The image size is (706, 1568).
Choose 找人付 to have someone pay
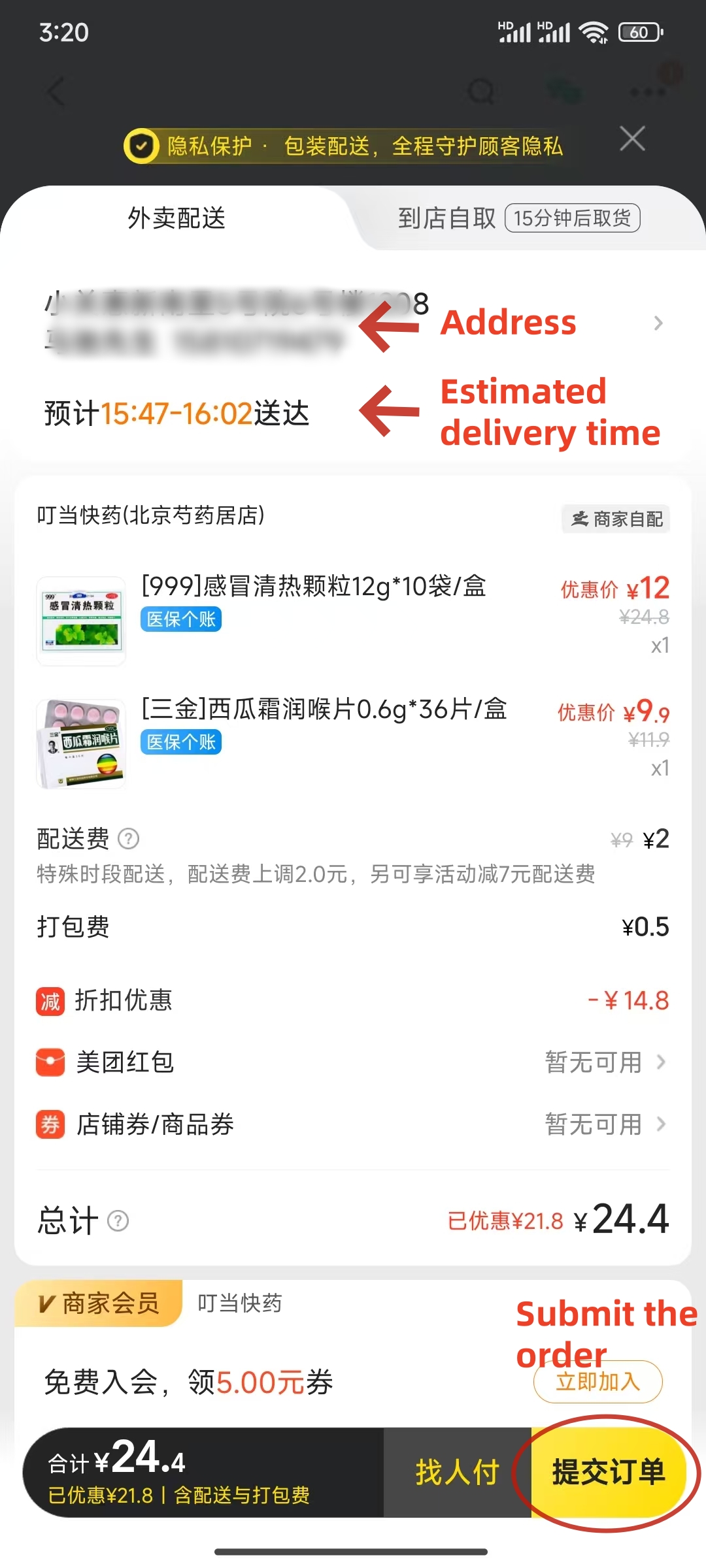pos(457,1473)
